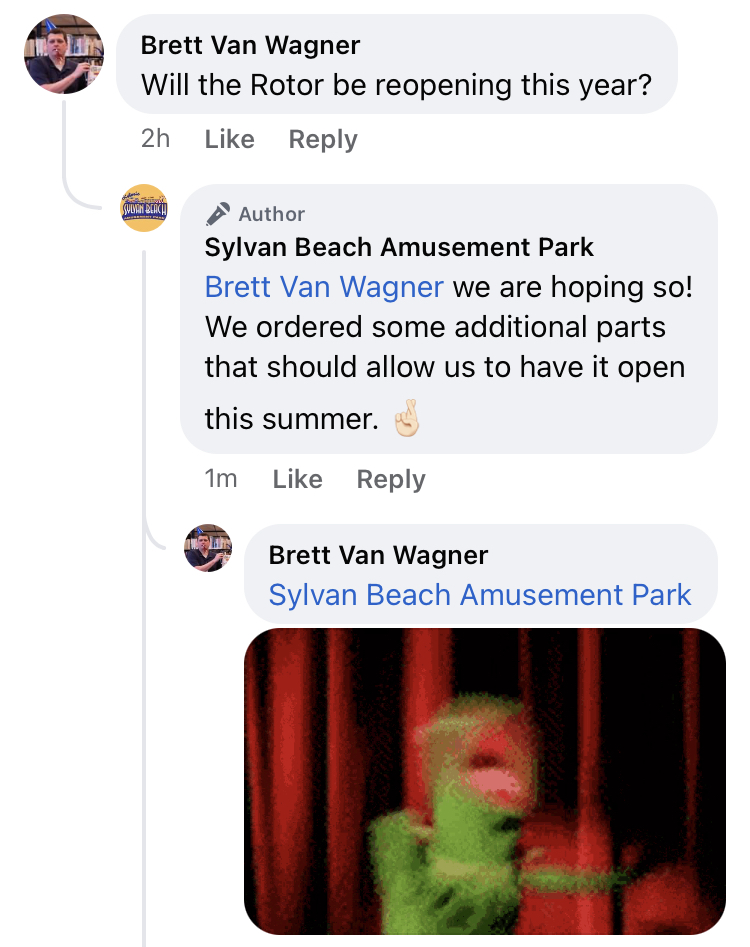Image resolution: width=750 pixels, height=947 pixels.
Task: Open Brett Van Wagner's profile from top comment name
Action: (250, 45)
